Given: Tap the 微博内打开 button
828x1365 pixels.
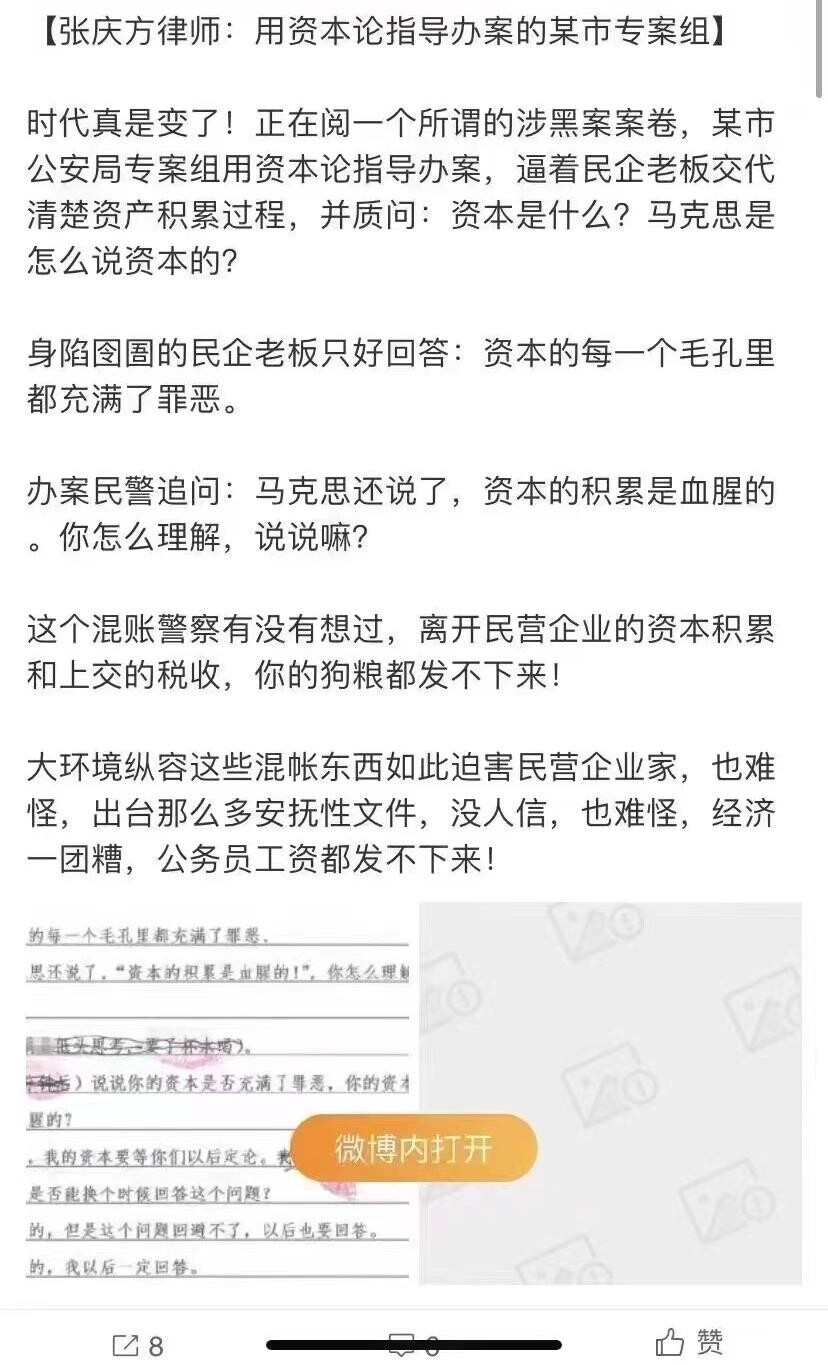Looking at the screenshot, I should tap(413, 1149).
